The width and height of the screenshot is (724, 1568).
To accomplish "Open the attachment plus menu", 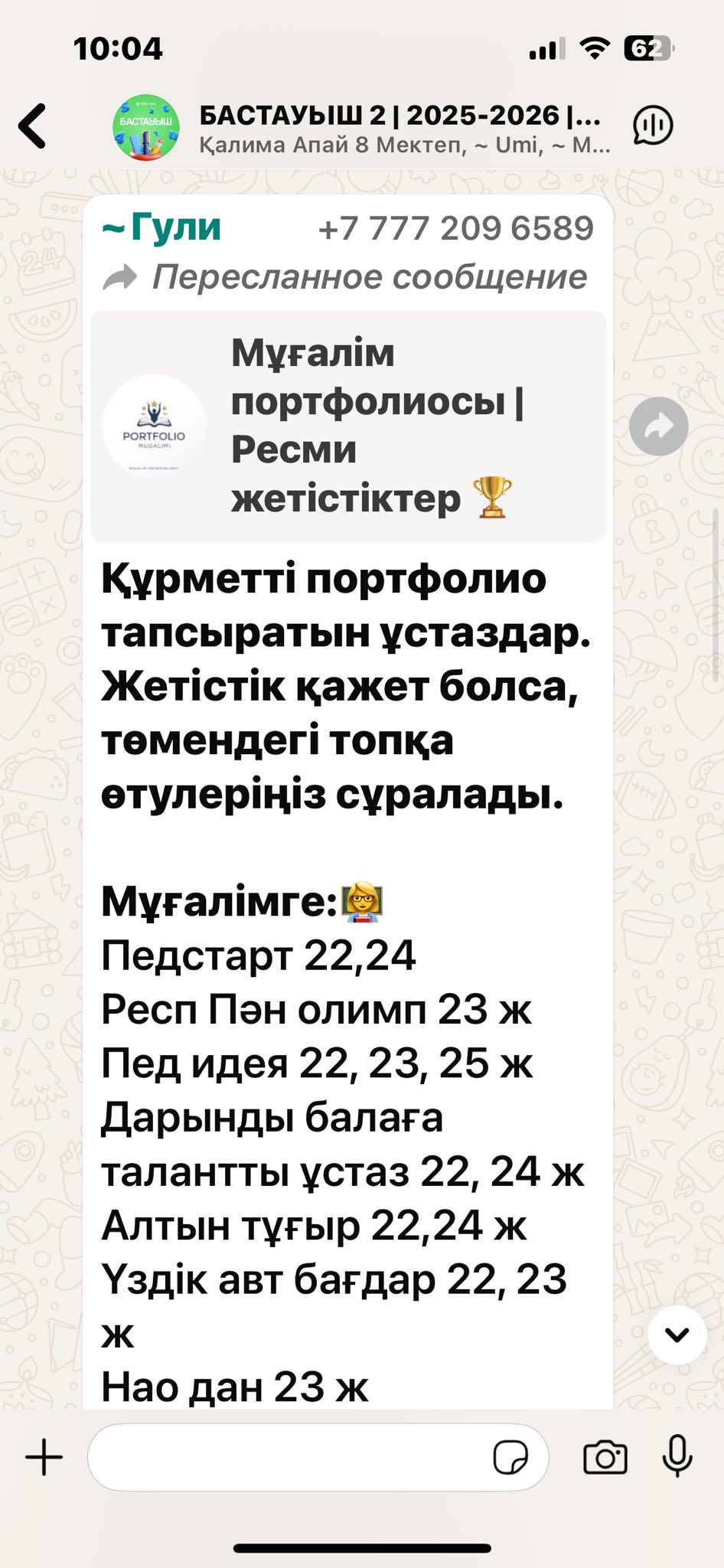I will [x=44, y=1458].
